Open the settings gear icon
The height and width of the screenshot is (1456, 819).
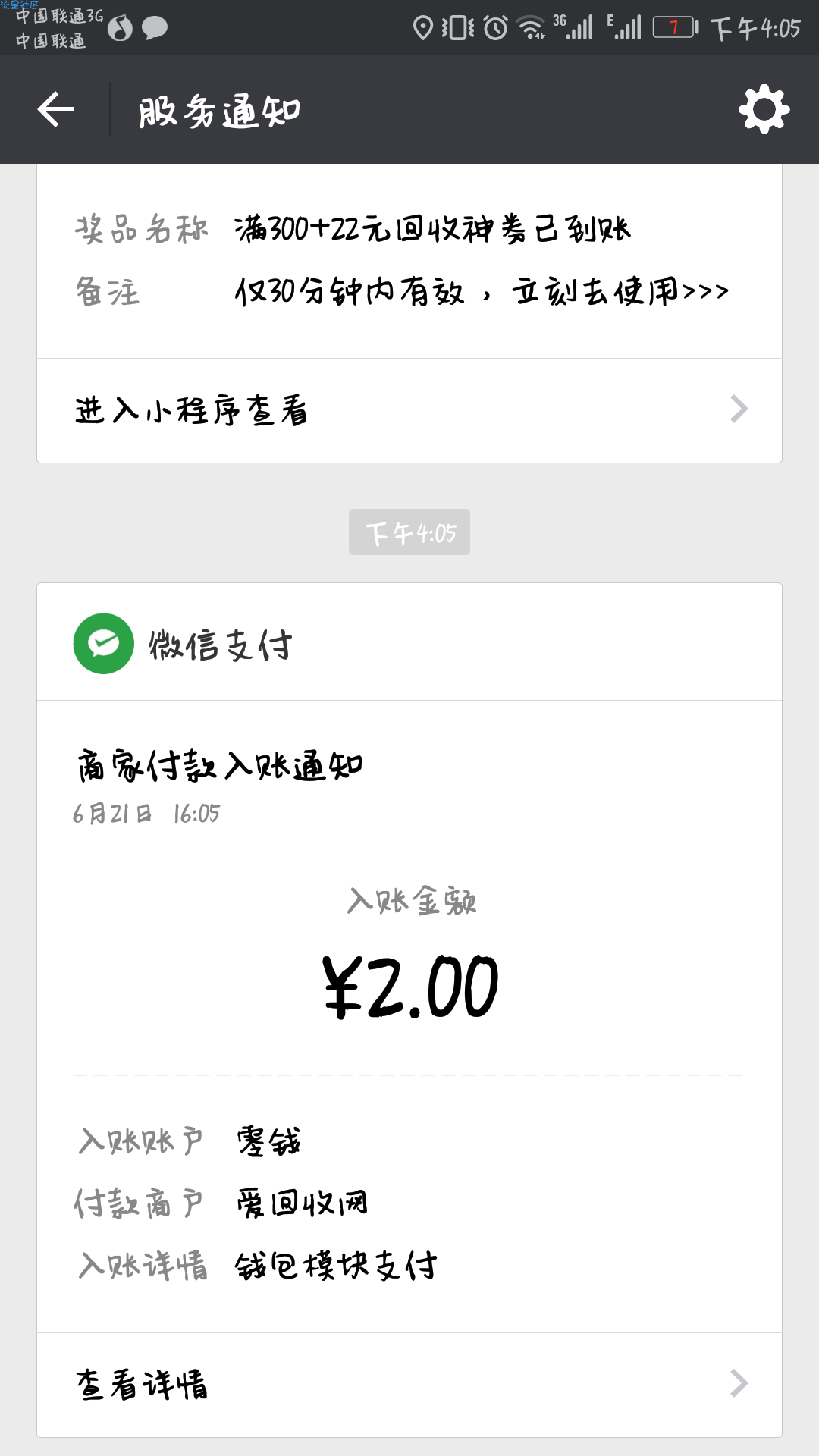(x=764, y=110)
